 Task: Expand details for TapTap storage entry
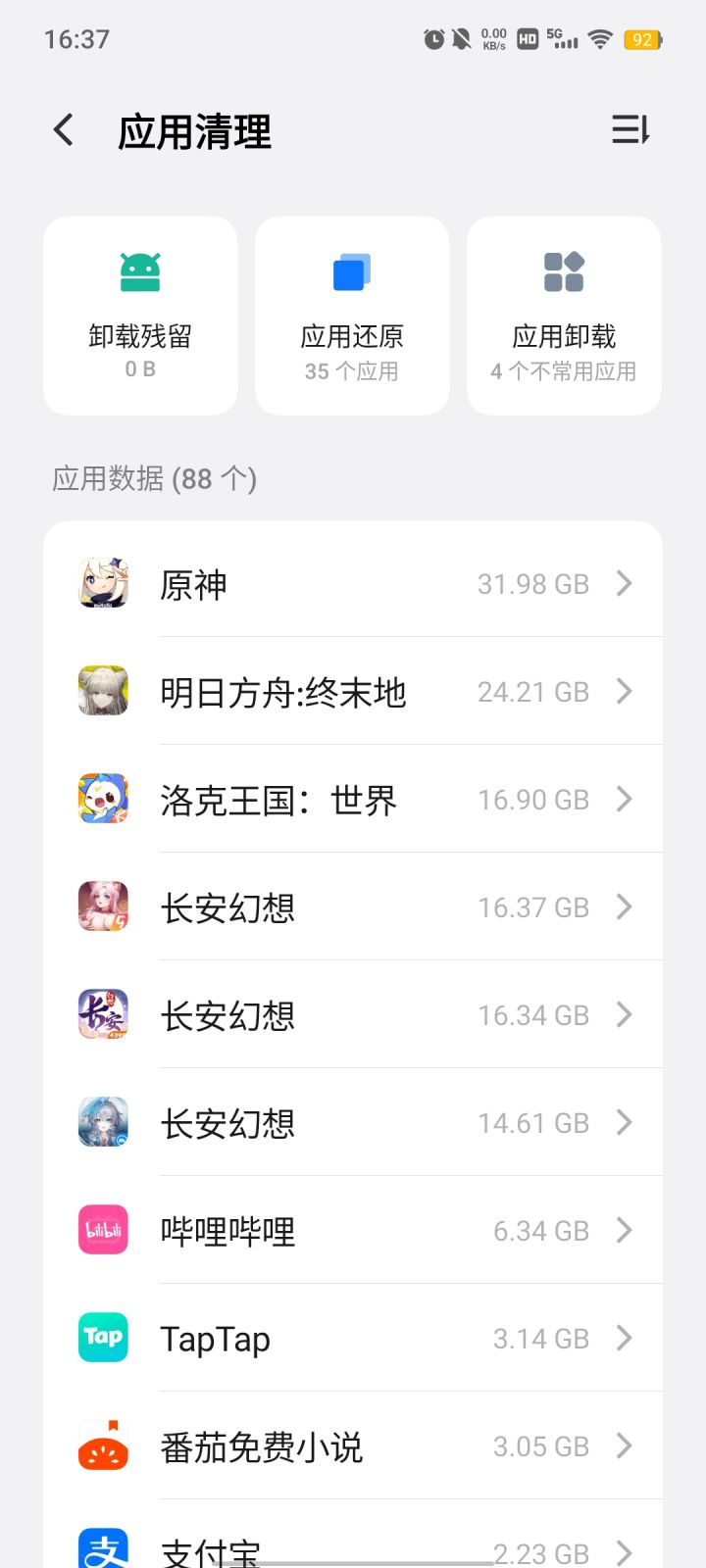pos(624,1338)
